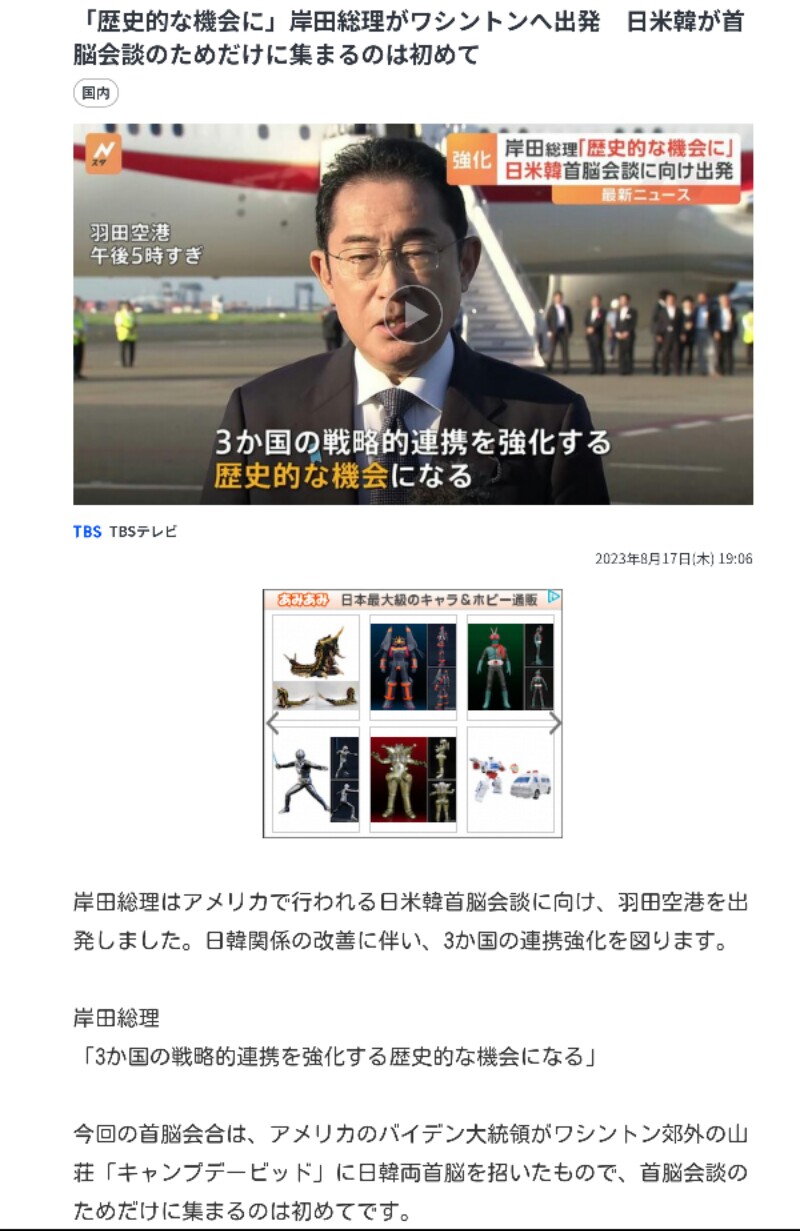The width and height of the screenshot is (800, 1231).
Task: Open the ambulance robot toy ad item
Action: pyautogui.click(x=510, y=779)
